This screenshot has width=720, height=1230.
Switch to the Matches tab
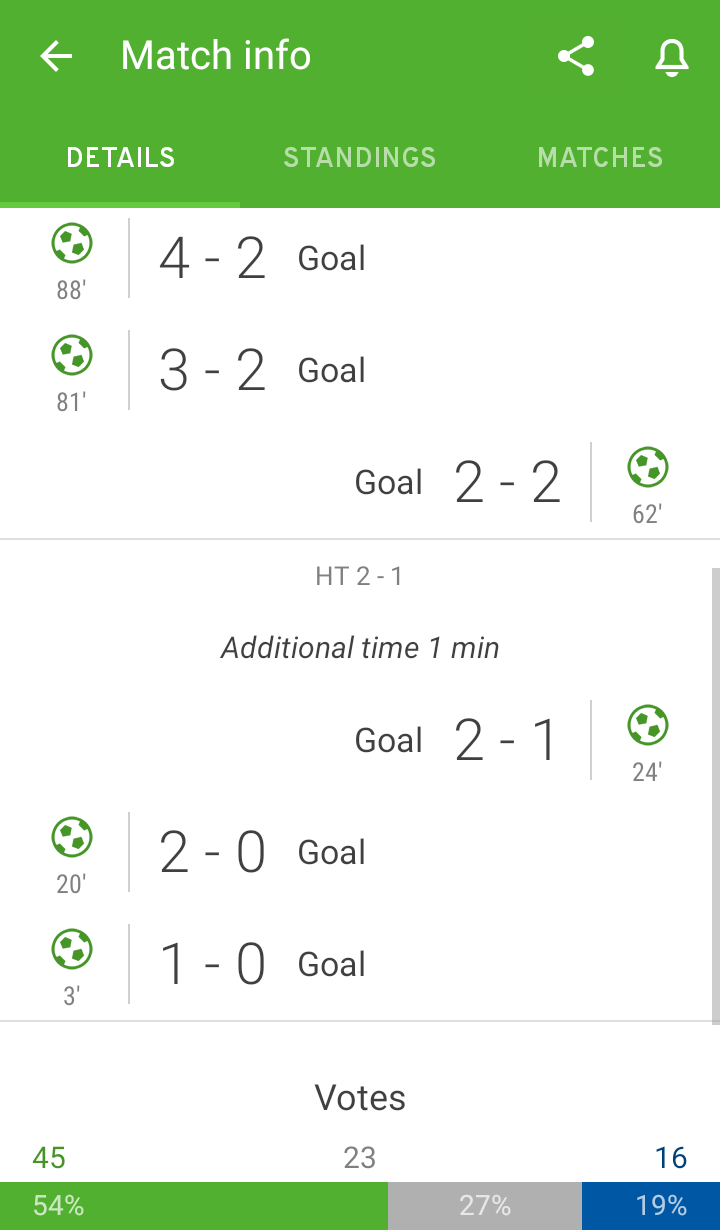point(600,158)
